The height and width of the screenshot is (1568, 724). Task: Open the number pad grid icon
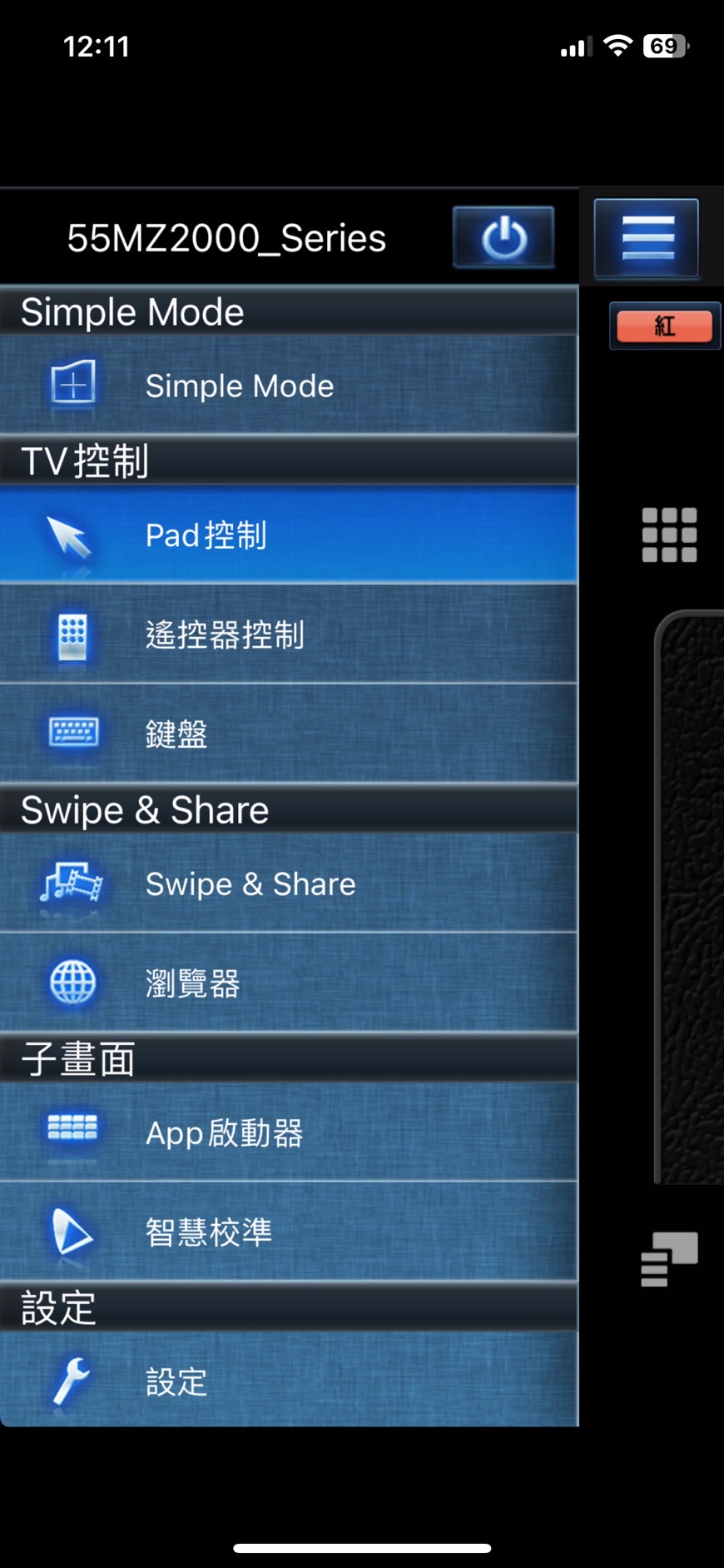[668, 534]
